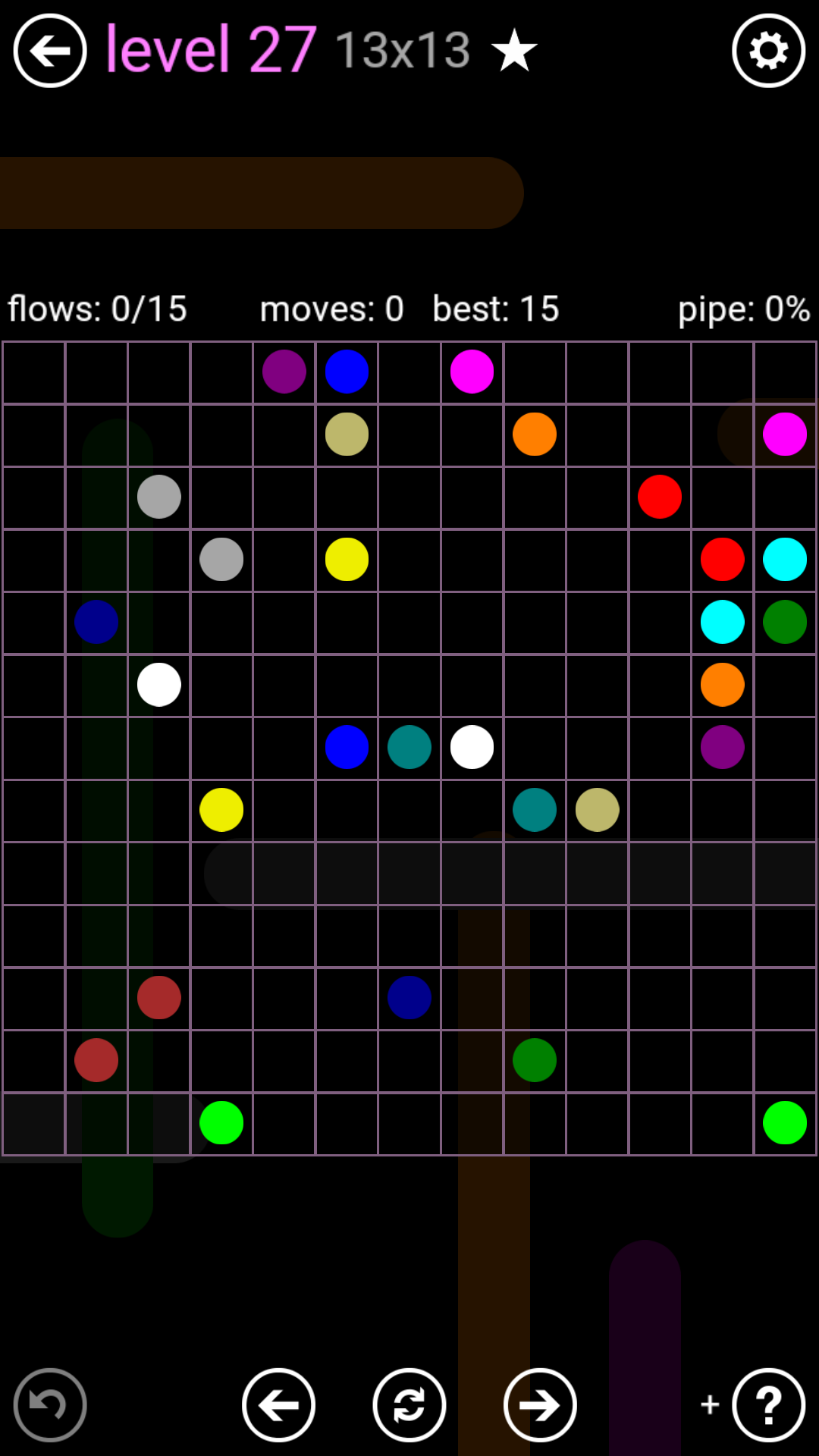Get a hint with the question mark
This screenshot has width=819, height=1456.
click(x=768, y=1404)
